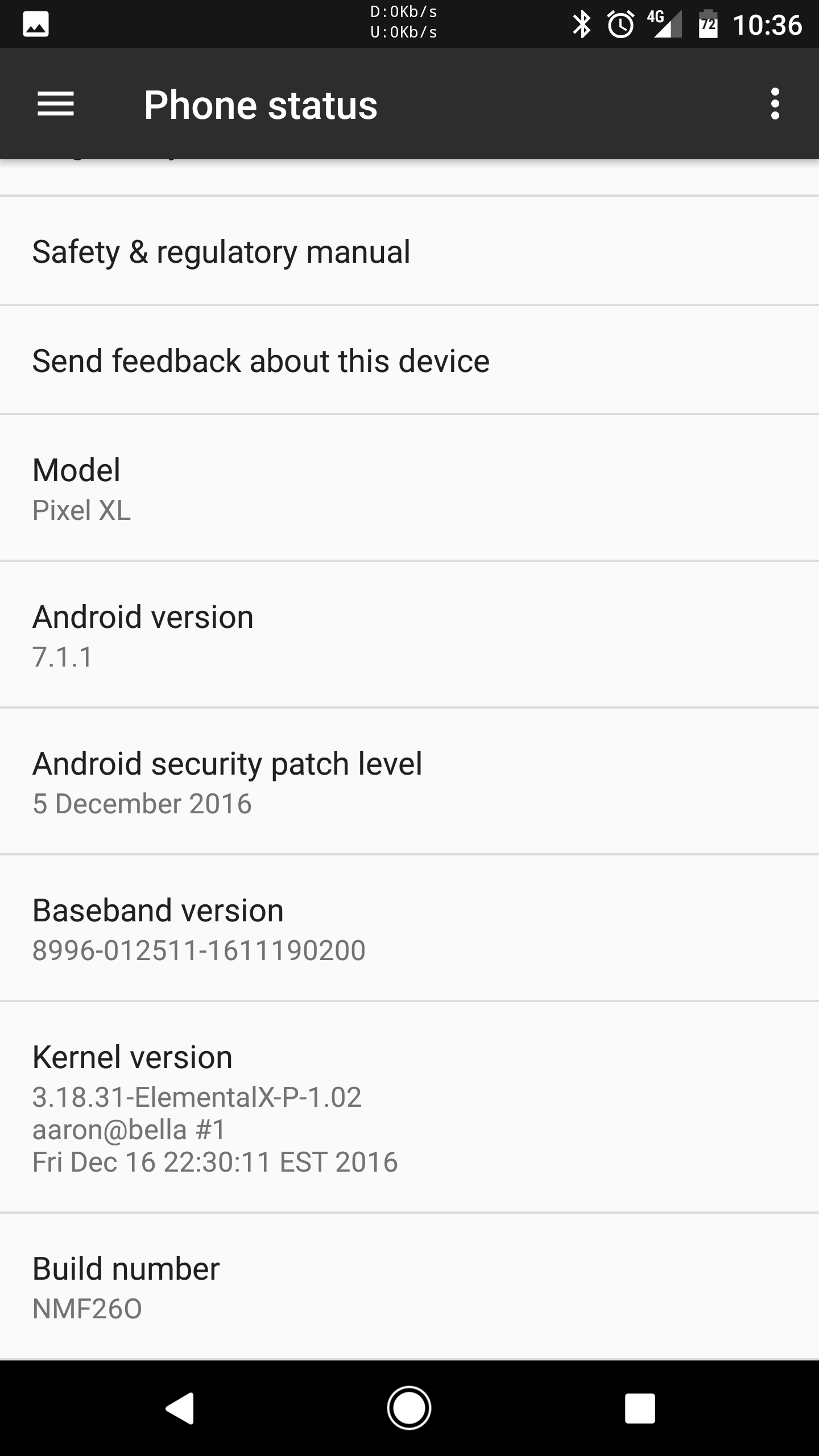Go back with the navigation bar
Viewport: 819px width, 1456px height.
[x=180, y=1408]
